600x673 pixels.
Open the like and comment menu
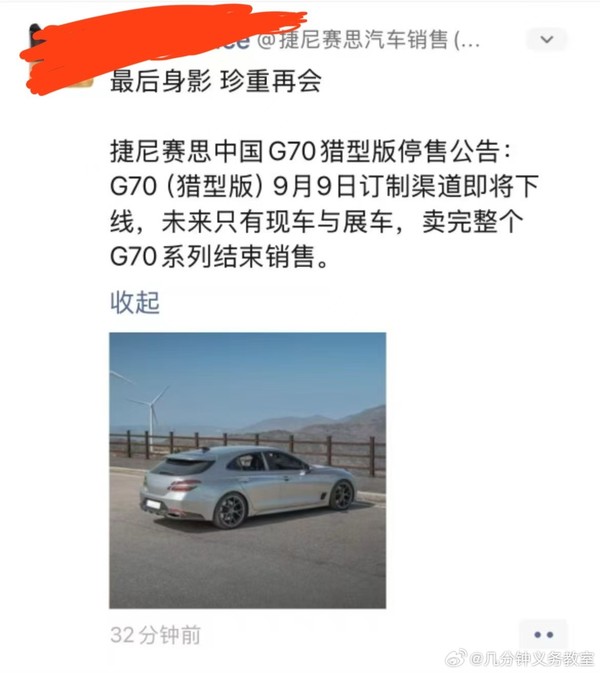543,636
